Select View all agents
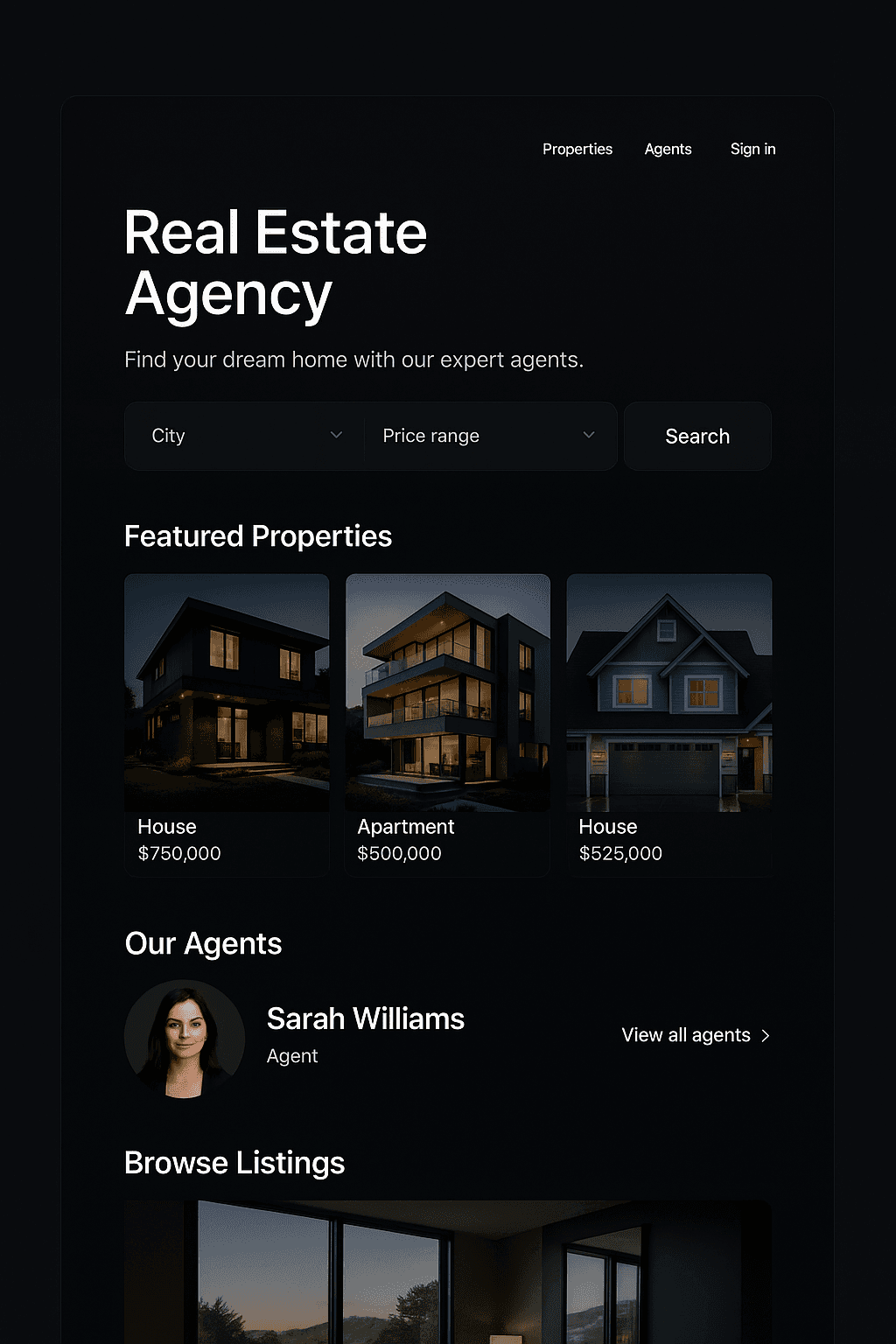Viewport: 896px width, 1344px height. tap(696, 1035)
